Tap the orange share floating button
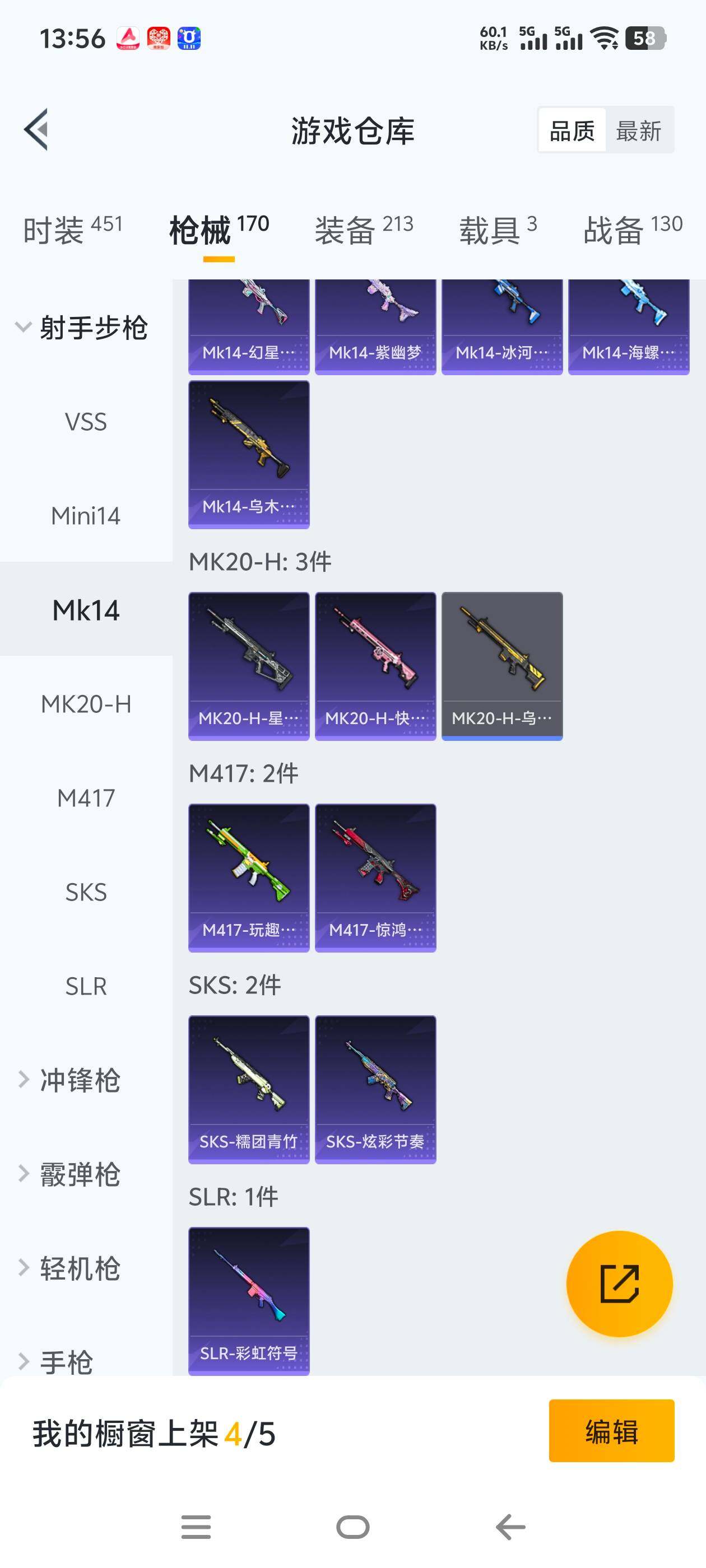 [x=619, y=1284]
